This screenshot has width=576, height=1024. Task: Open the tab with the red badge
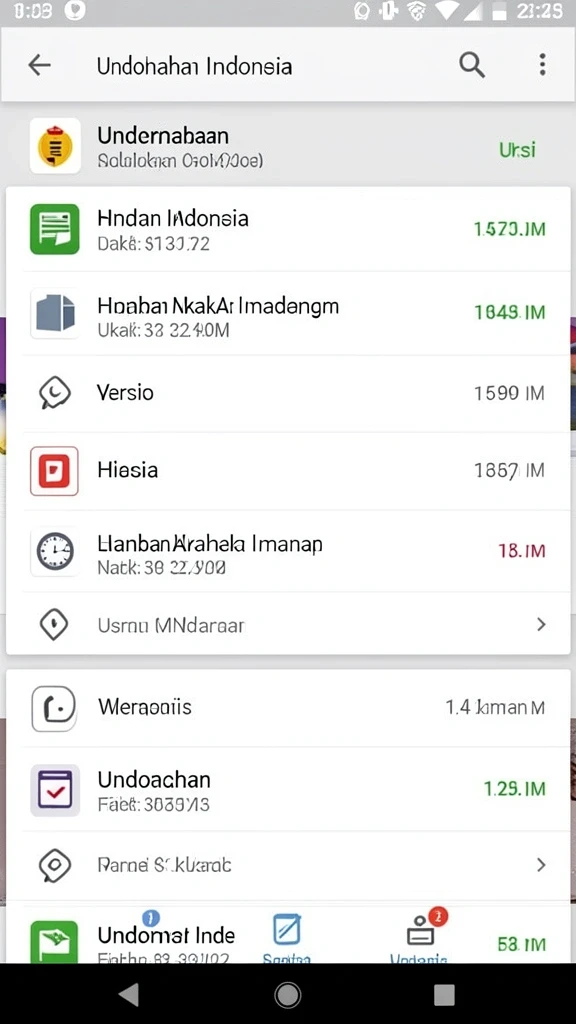tap(419, 935)
